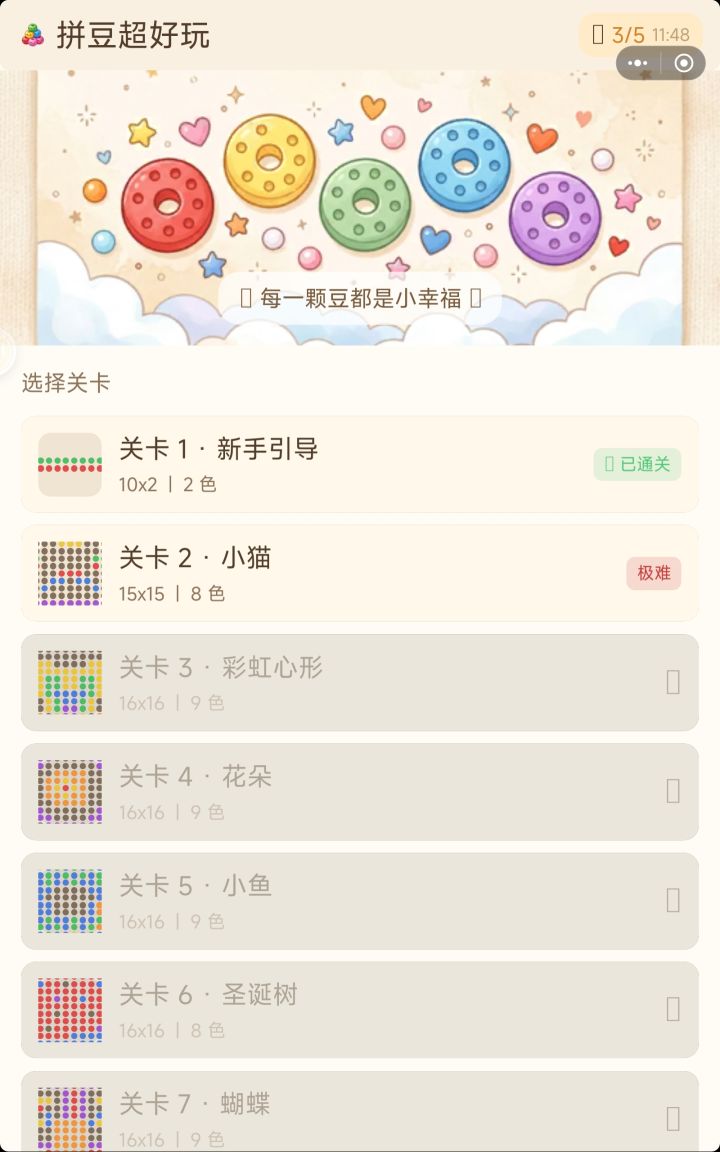Open 关卡2 小猫 level
The image size is (720, 1152).
pos(360,574)
